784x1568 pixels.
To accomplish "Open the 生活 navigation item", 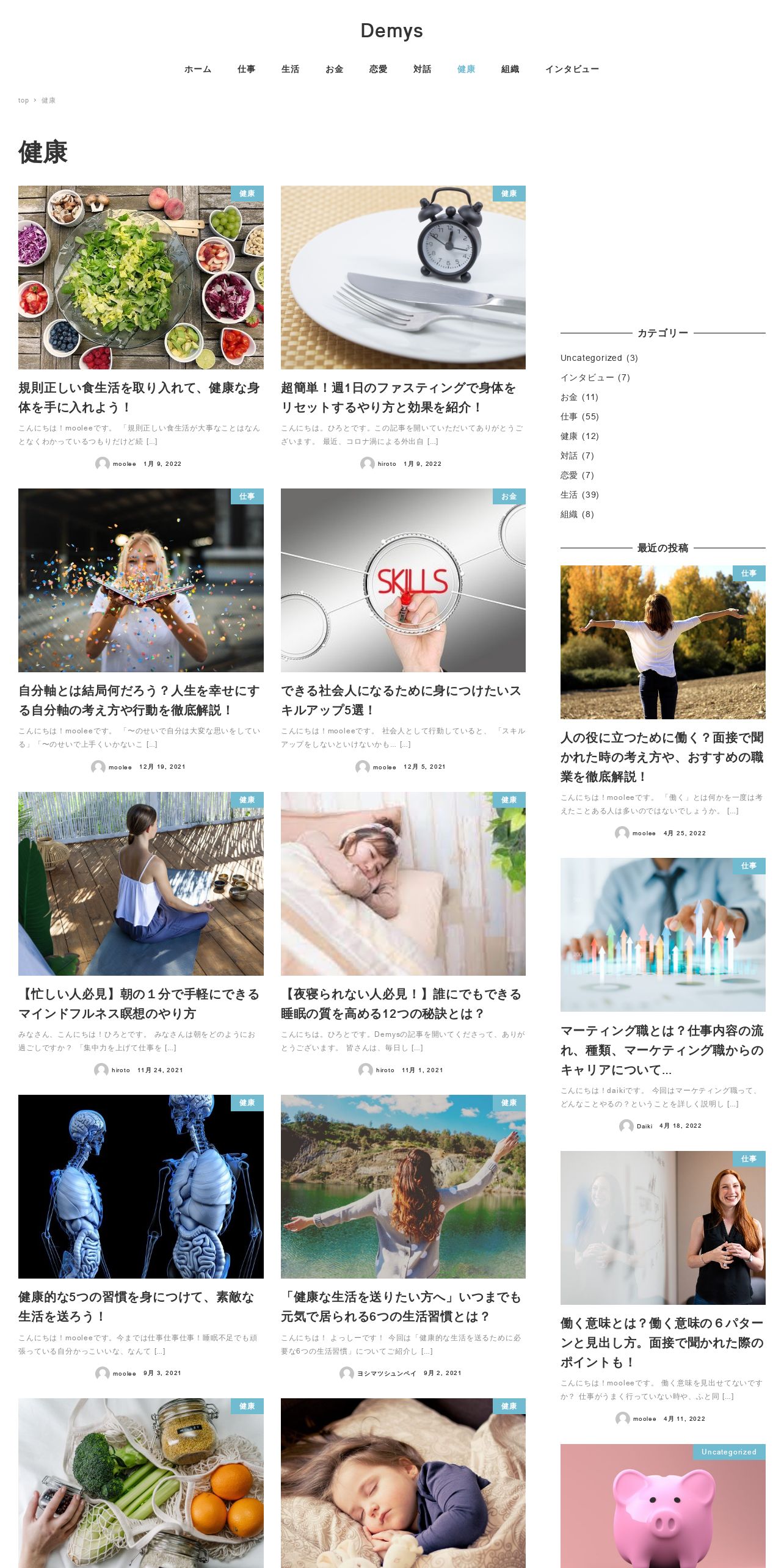I will [290, 69].
